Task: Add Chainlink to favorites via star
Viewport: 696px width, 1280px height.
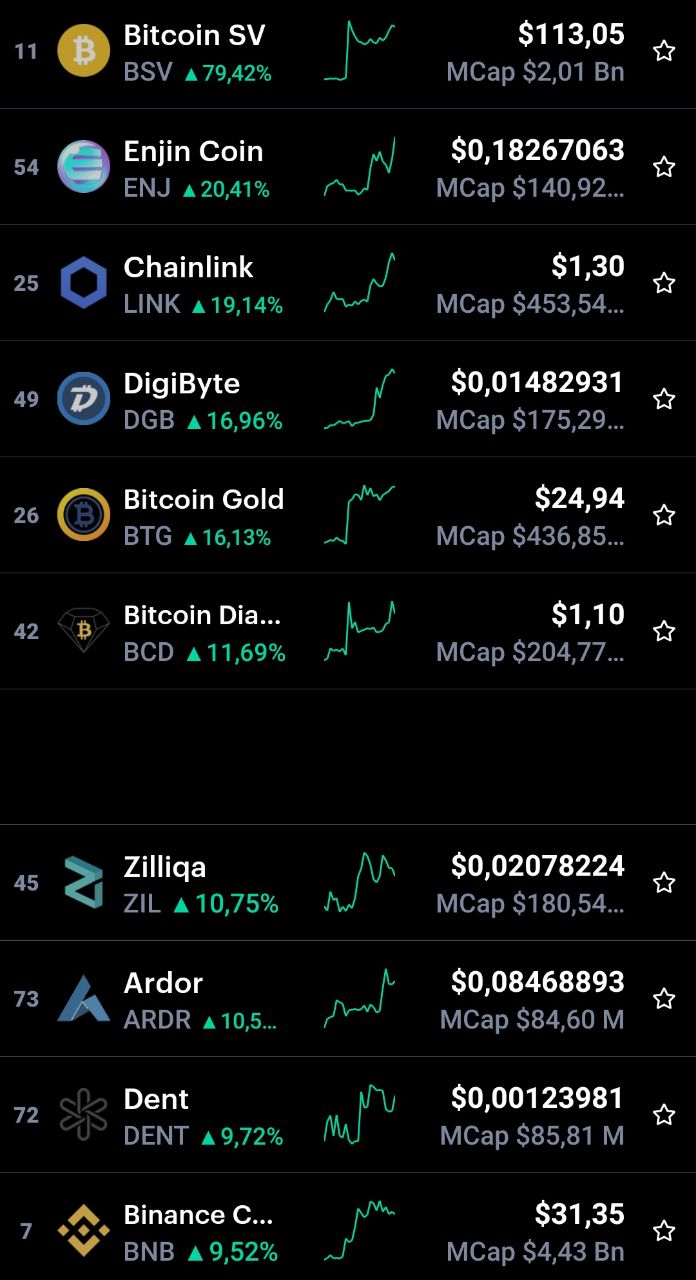Action: pos(664,283)
